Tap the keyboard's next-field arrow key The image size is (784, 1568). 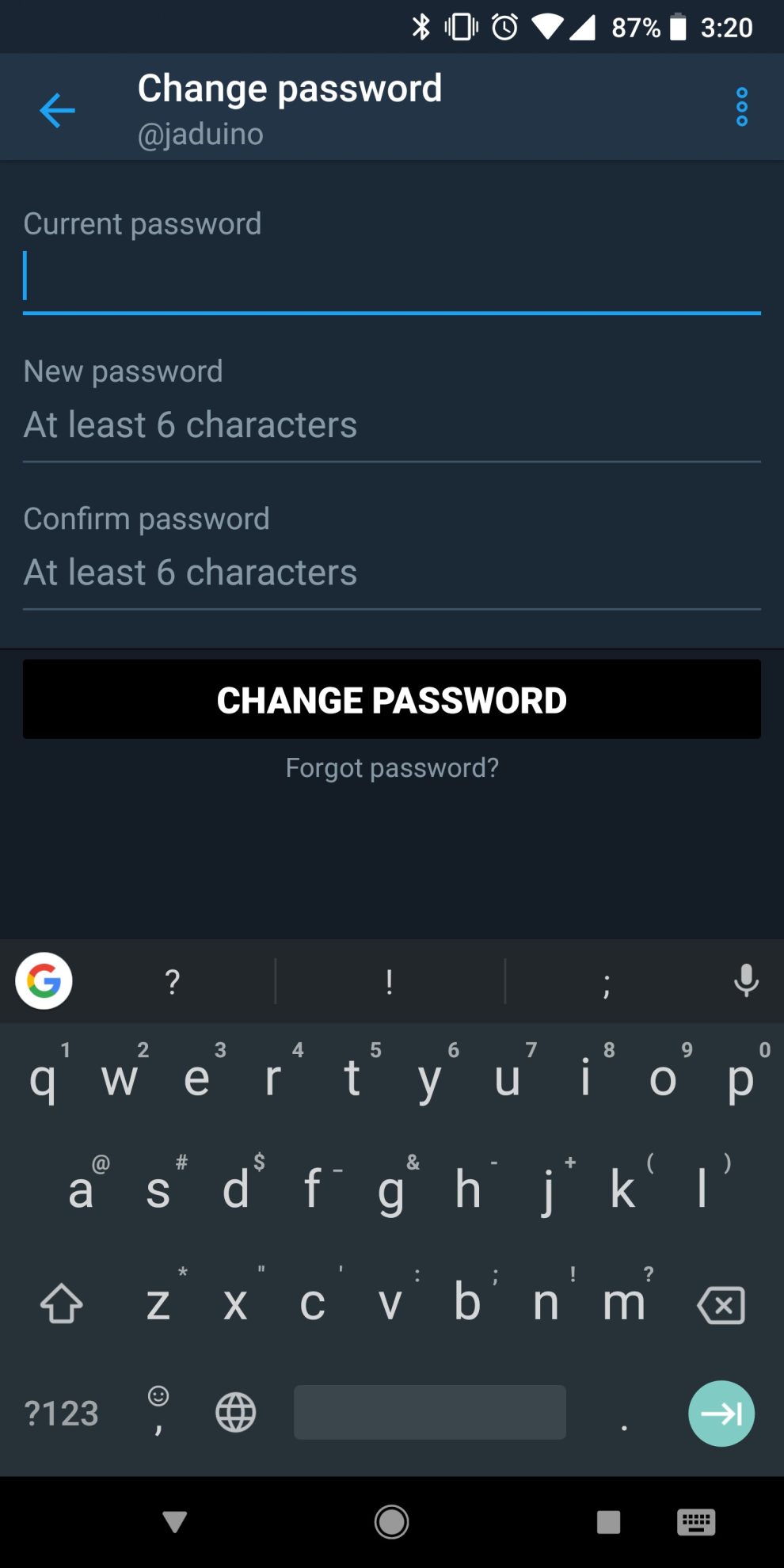tap(721, 1414)
